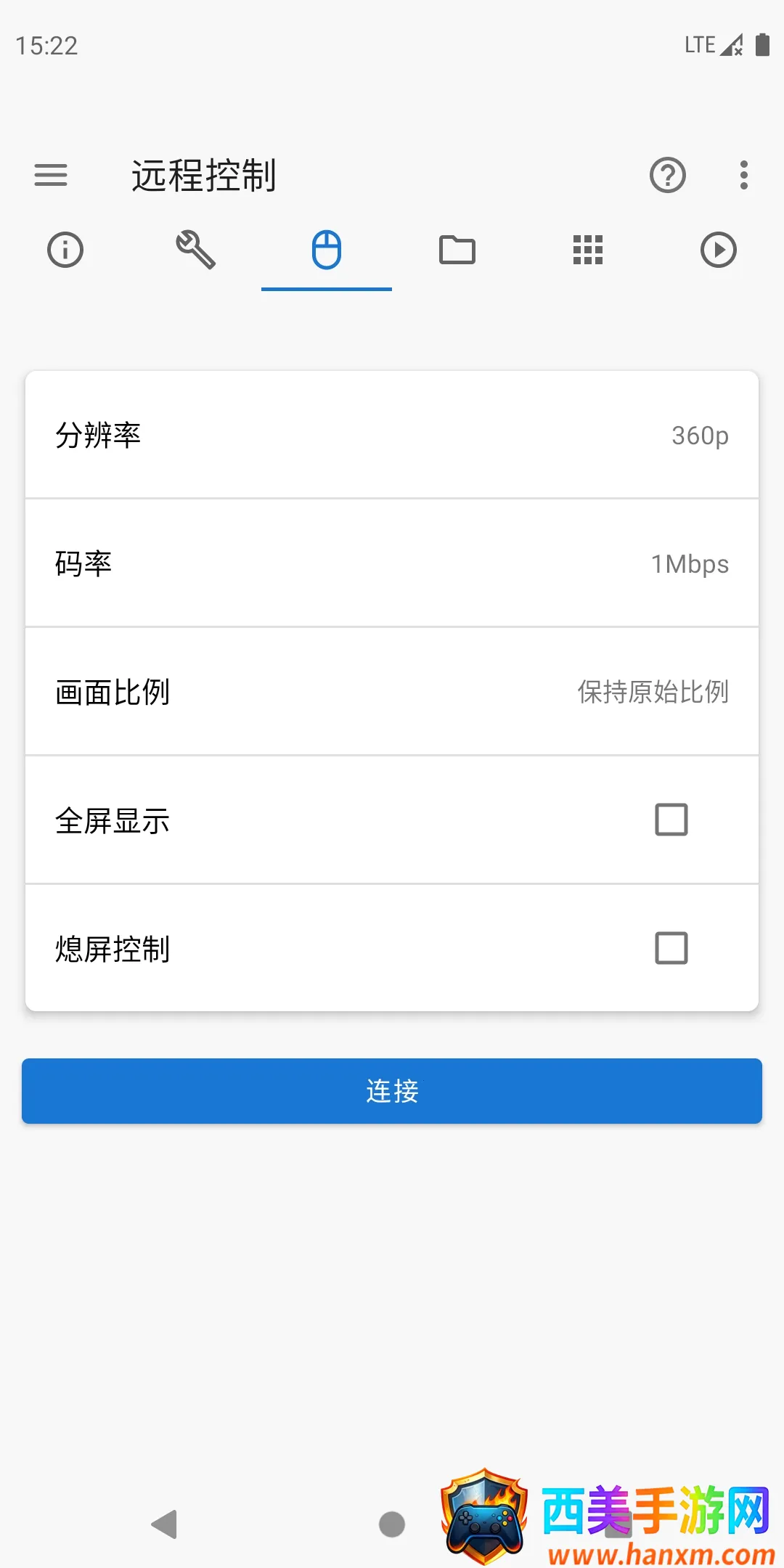784x1568 pixels.
Task: Go back with the system back button
Action: coord(164,1524)
